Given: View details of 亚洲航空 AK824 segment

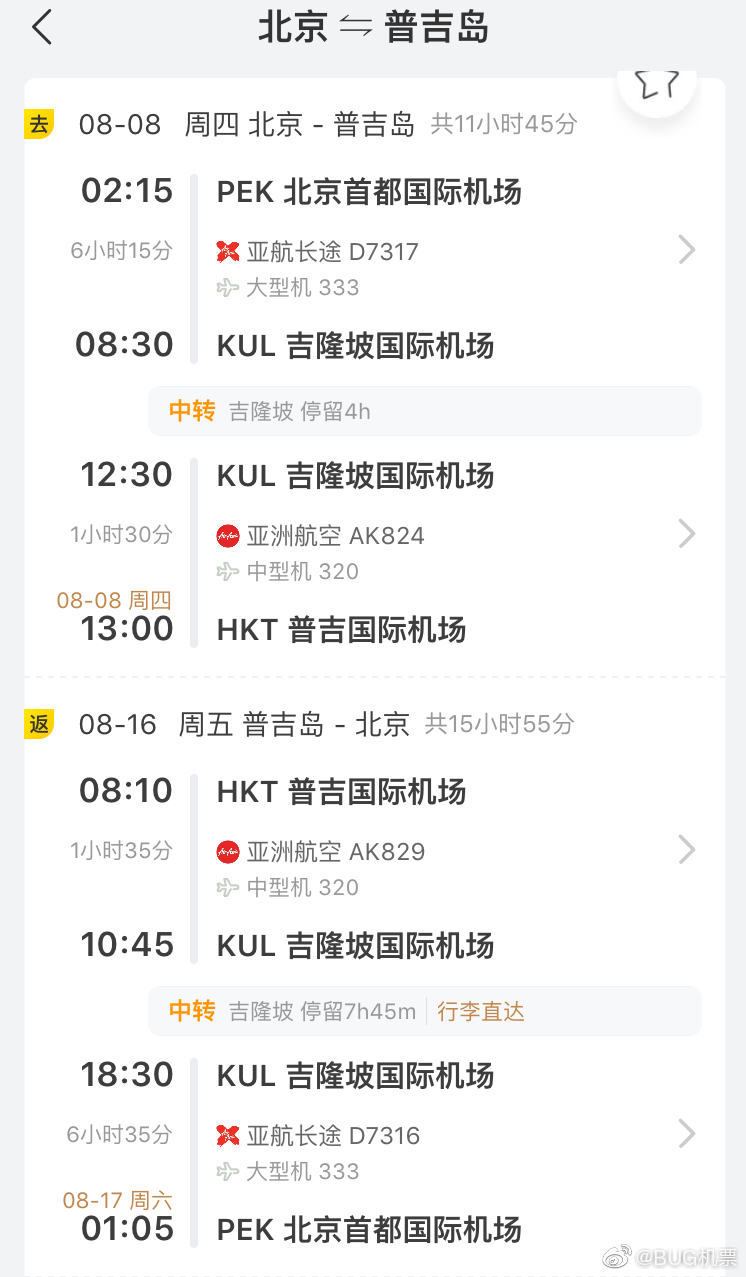Looking at the screenshot, I should [x=686, y=534].
